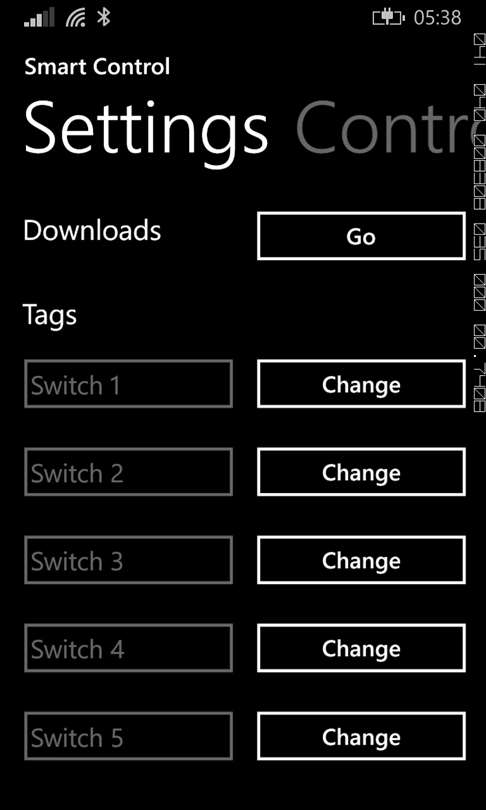Focus the Switch 5 text box
Screen dimensions: 486x810
[x=129, y=736]
